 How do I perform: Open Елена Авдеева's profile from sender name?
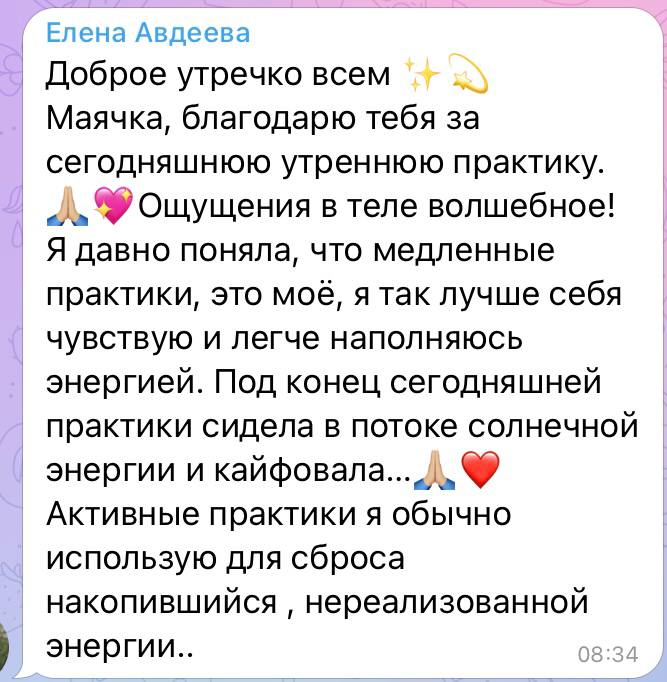click(149, 33)
